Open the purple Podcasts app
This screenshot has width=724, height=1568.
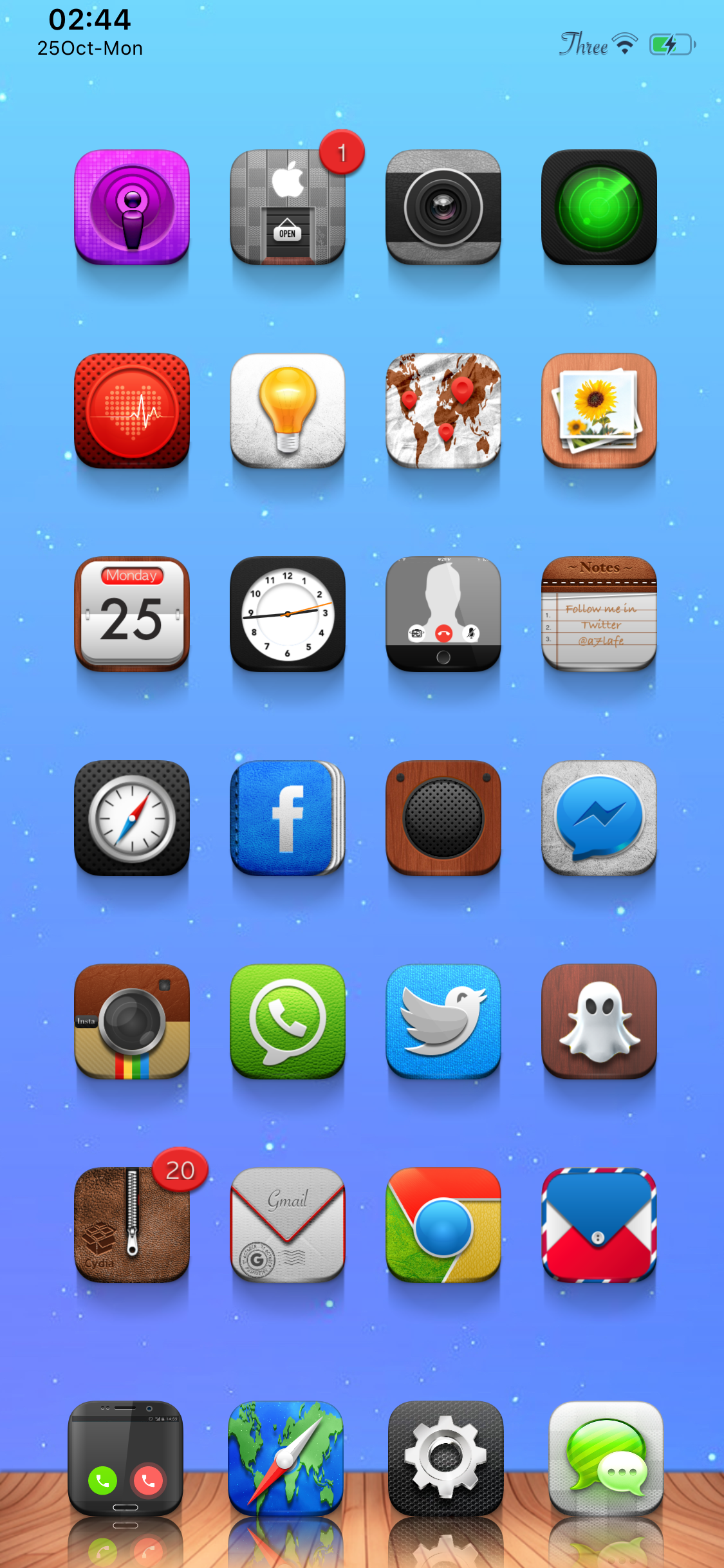tap(132, 207)
